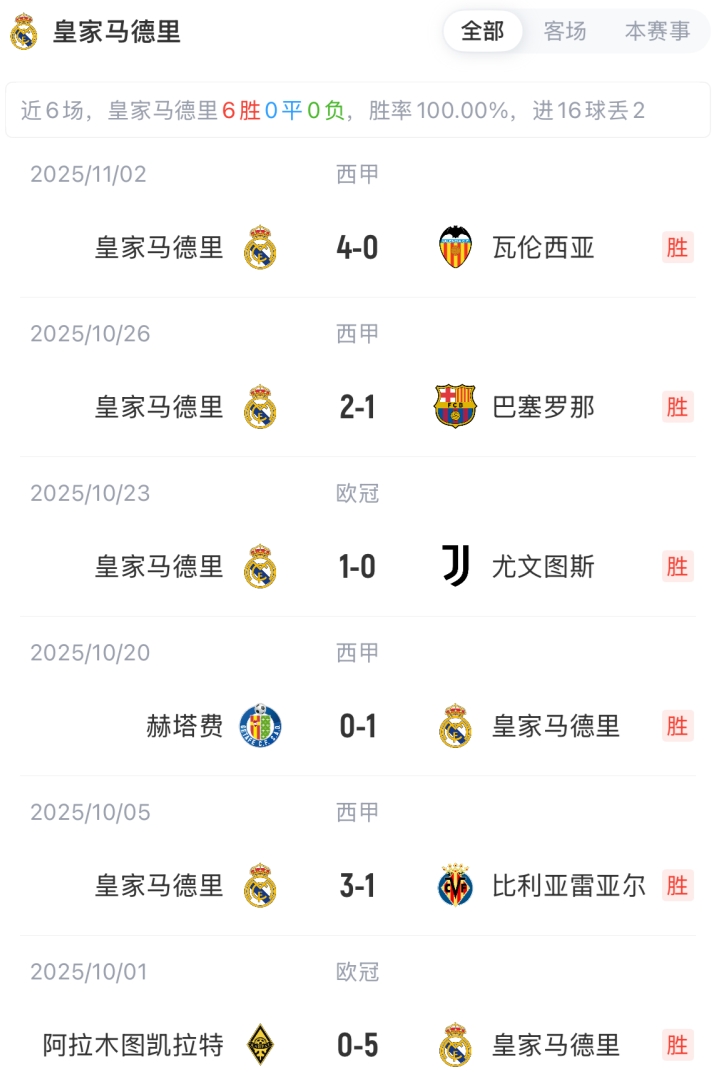Select the 客场 tab

(565, 32)
